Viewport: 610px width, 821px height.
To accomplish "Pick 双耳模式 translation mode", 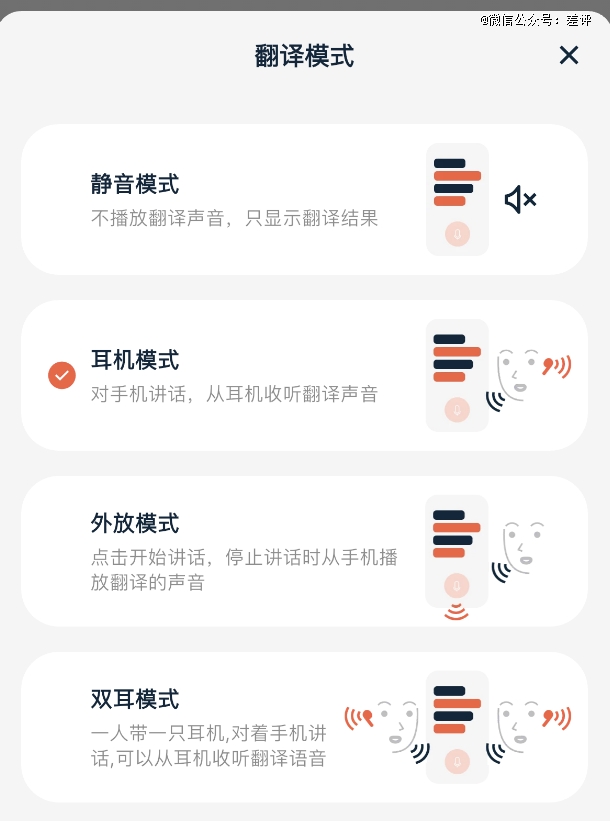I will point(303,727).
